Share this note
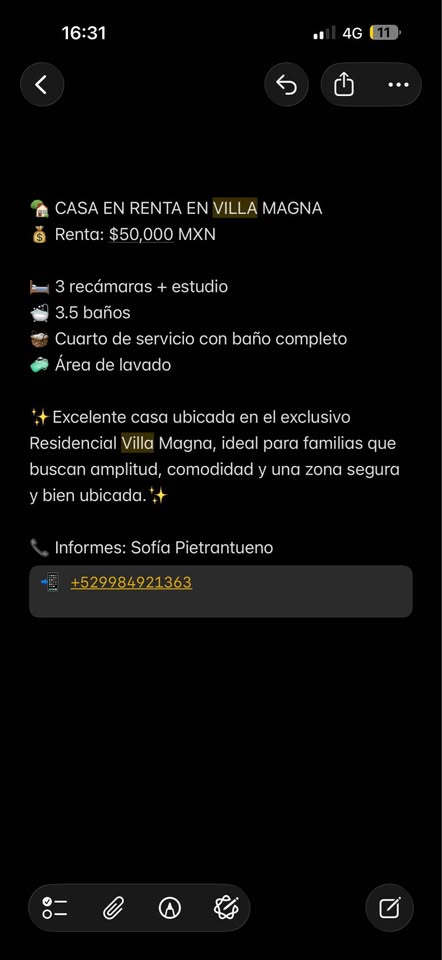442x960 pixels. click(x=344, y=85)
